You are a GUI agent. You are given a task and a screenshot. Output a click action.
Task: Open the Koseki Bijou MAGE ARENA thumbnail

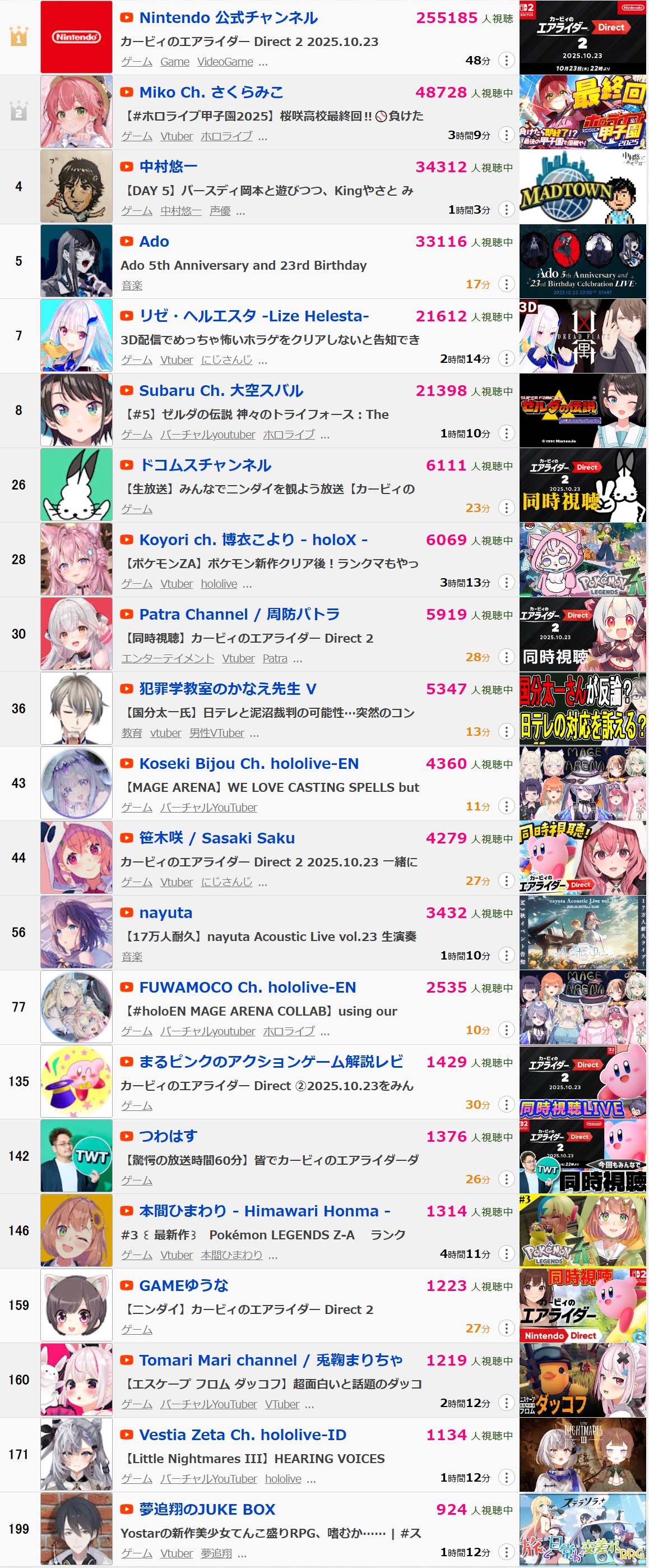pyautogui.click(x=582, y=783)
